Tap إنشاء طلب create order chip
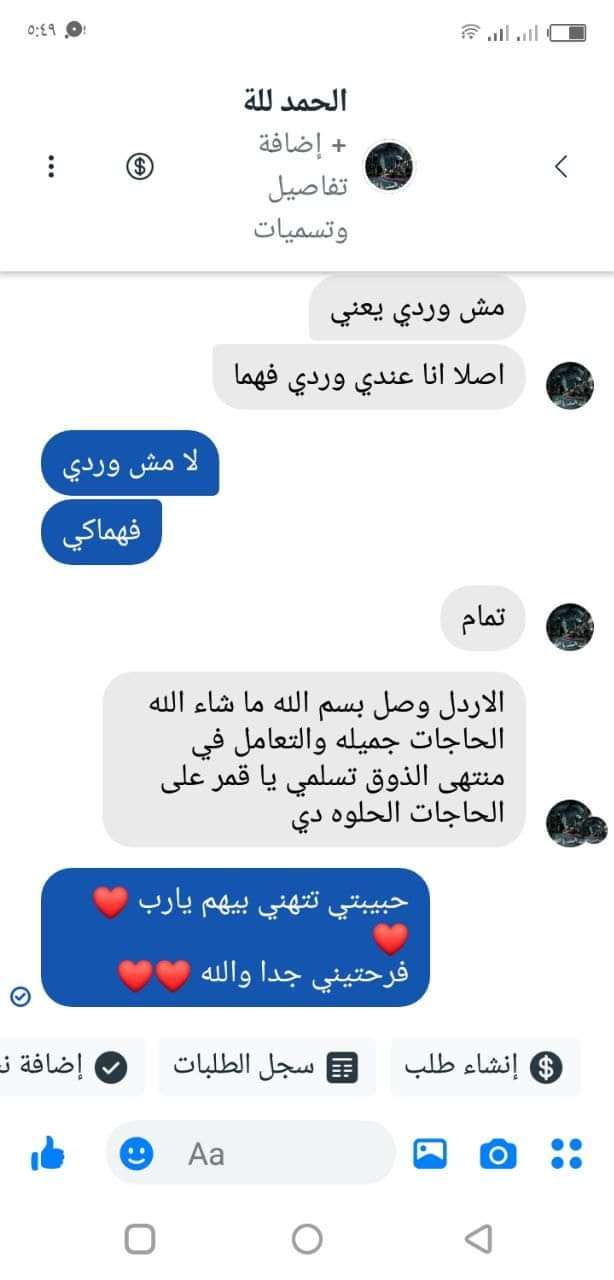Screen dimensions: 614x1280 tap(484, 1068)
